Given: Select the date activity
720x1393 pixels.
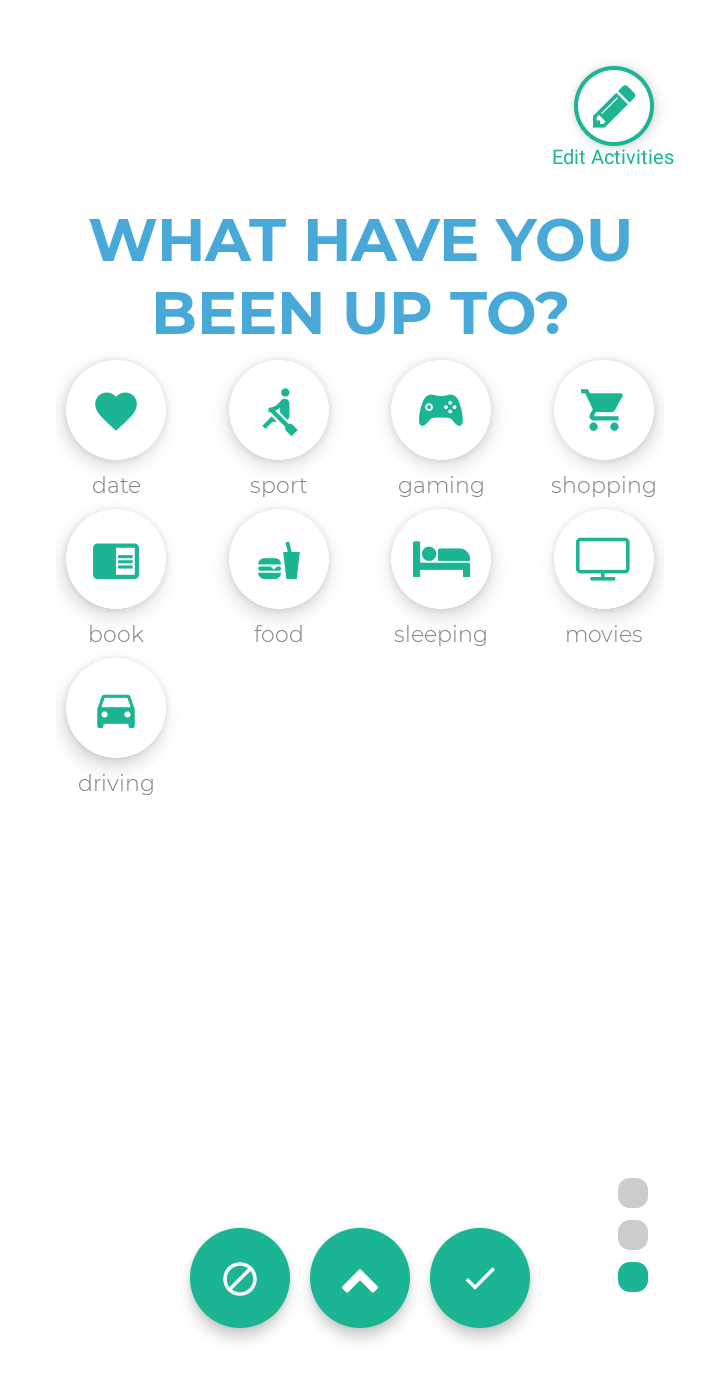Looking at the screenshot, I should click(116, 410).
